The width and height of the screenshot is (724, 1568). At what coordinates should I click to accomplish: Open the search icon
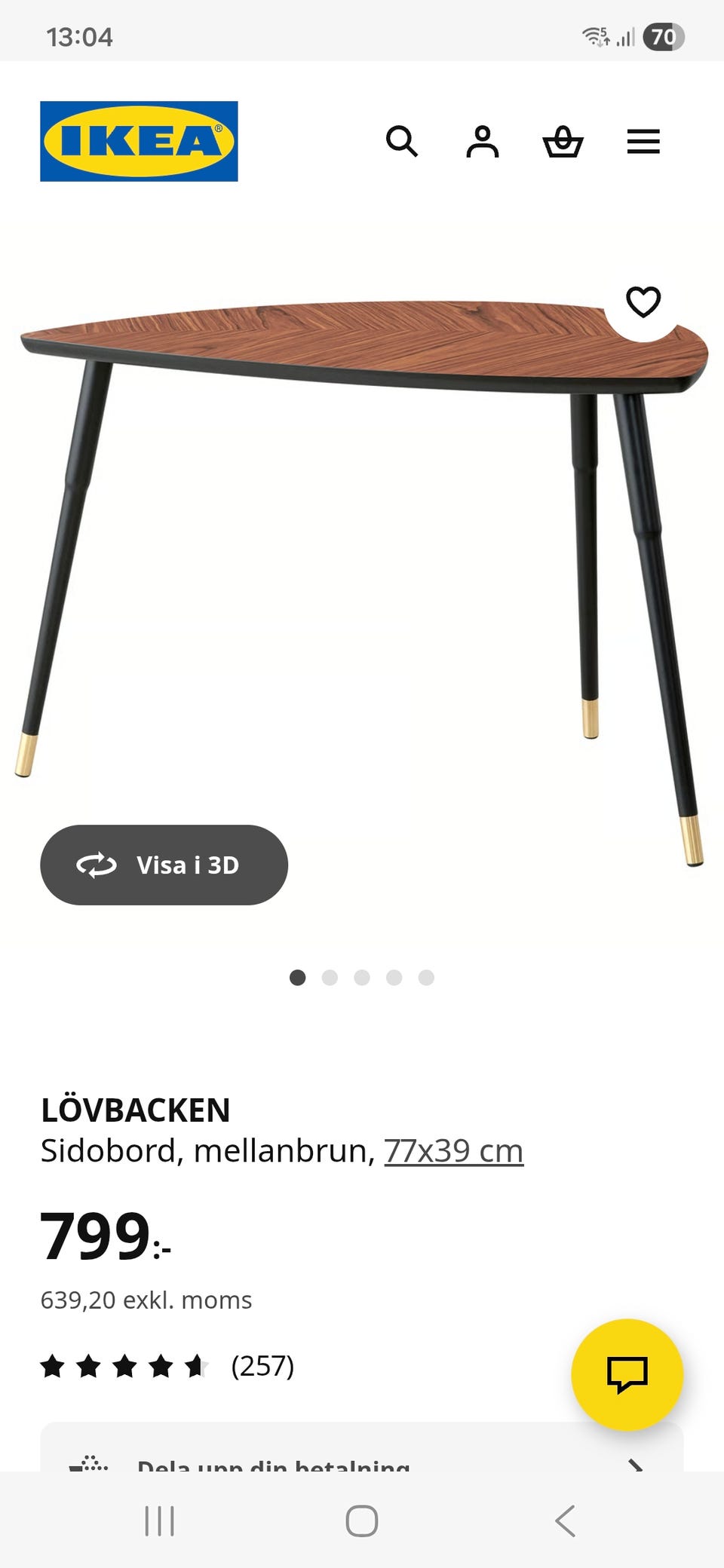[403, 142]
